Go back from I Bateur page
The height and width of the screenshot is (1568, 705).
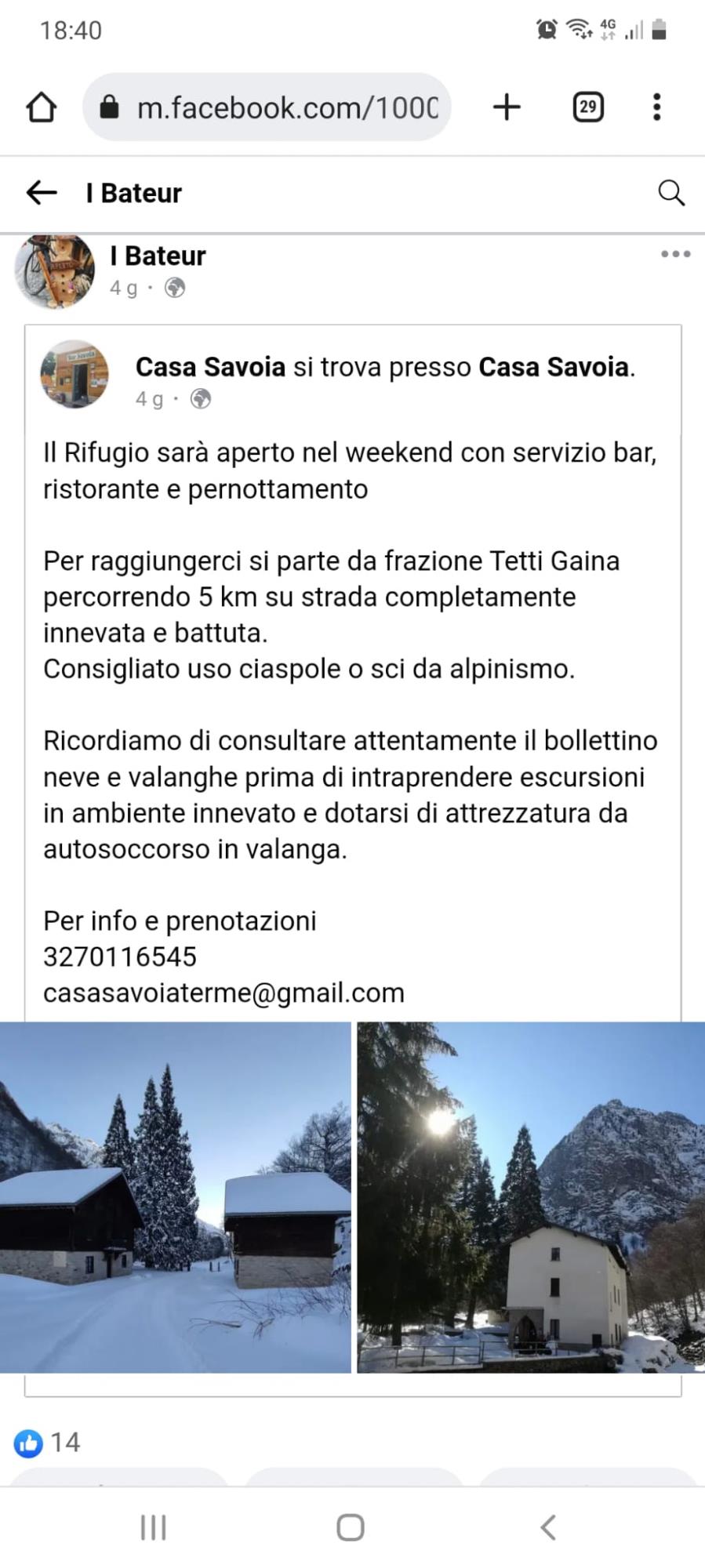[42, 193]
